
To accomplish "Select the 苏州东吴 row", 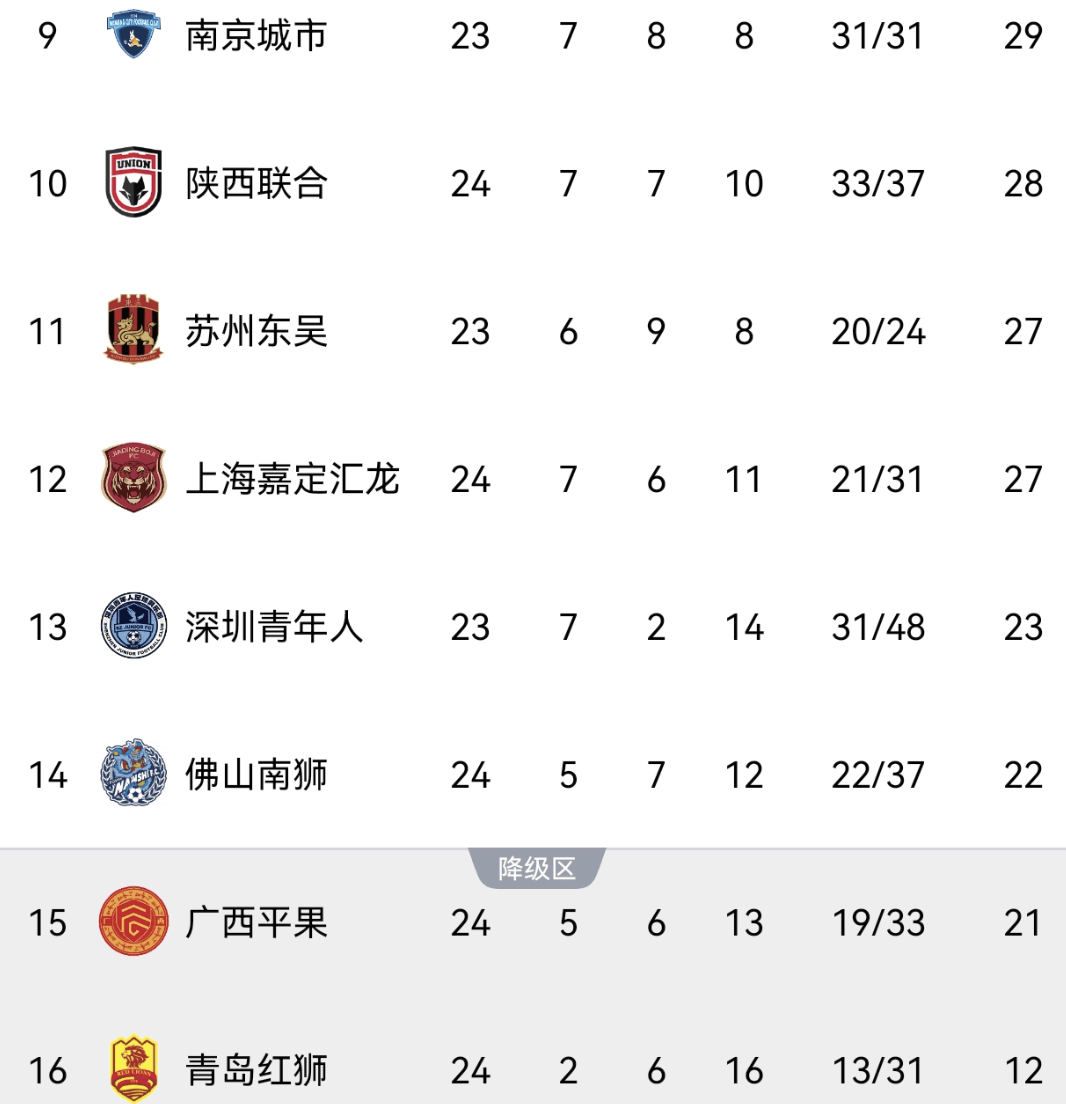I will [x=533, y=331].
